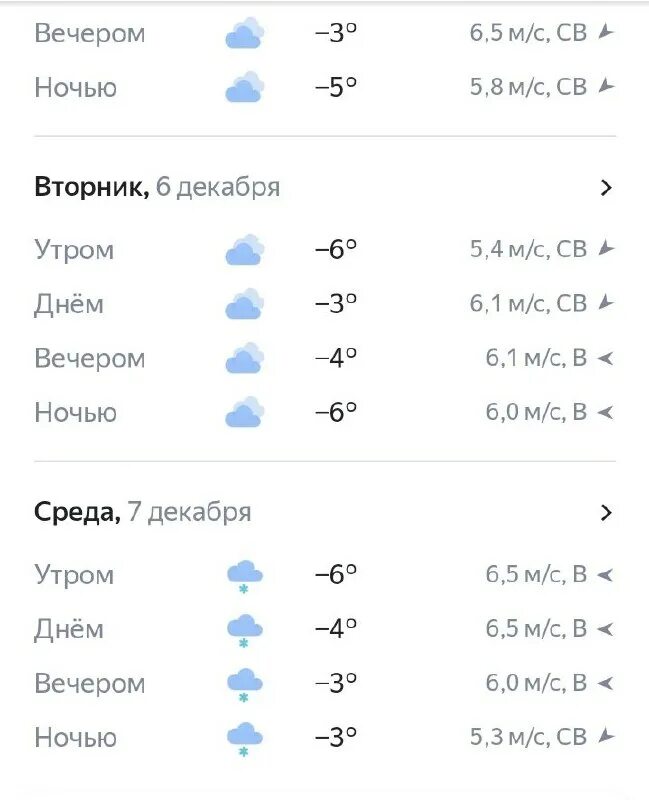Open detailed forecast for Вторник, 6 декабря
This screenshot has height=800, width=649.
click(x=605, y=187)
